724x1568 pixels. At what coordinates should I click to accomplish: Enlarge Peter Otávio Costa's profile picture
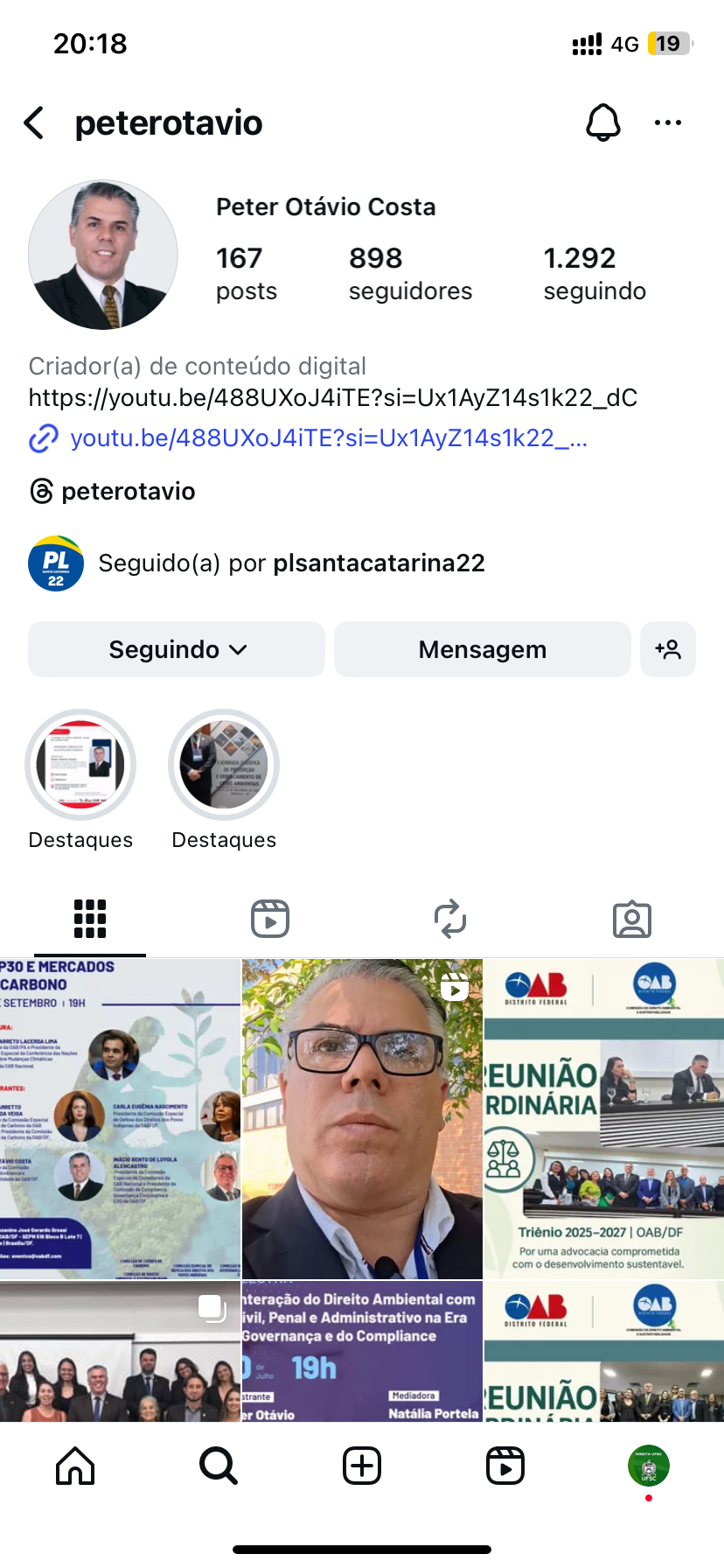pyautogui.click(x=103, y=255)
